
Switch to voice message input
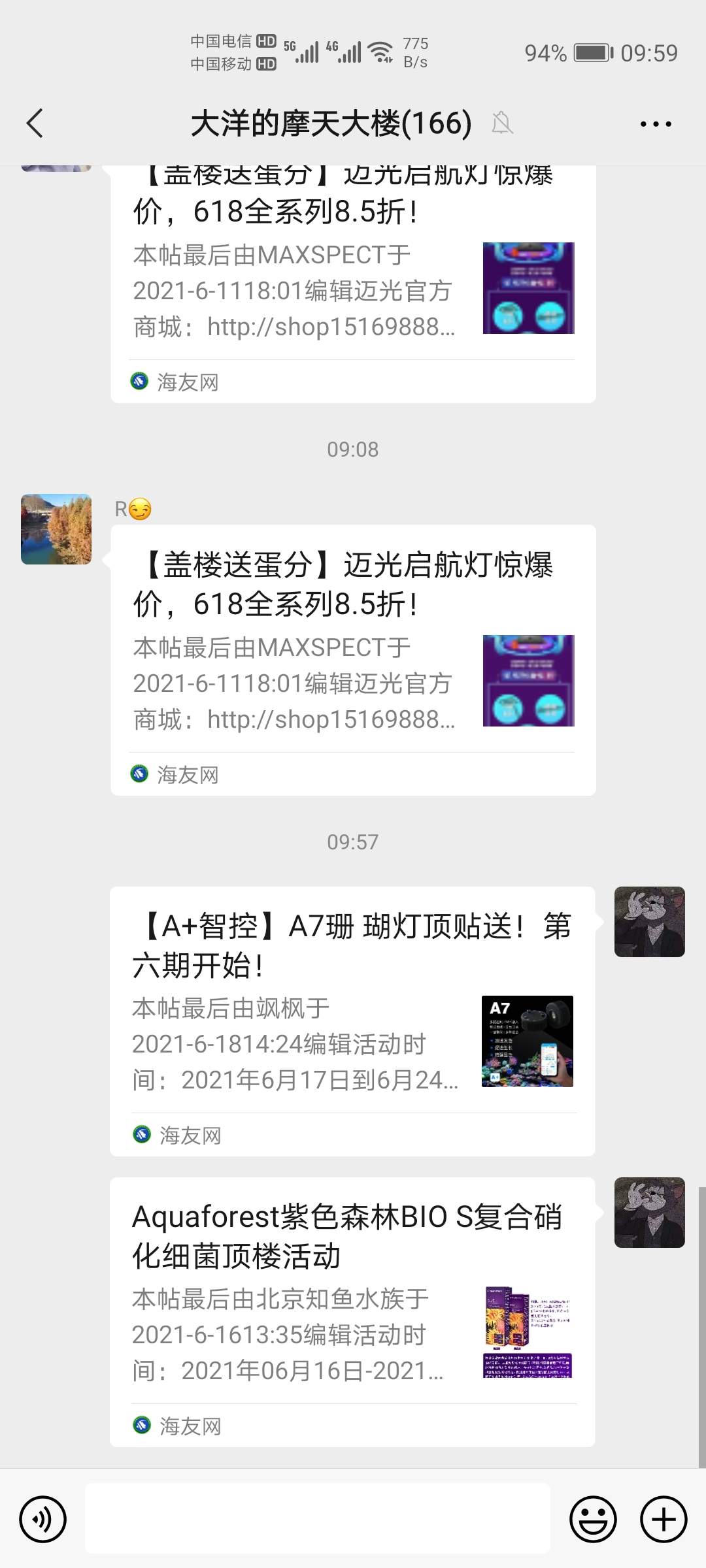coord(43,1519)
